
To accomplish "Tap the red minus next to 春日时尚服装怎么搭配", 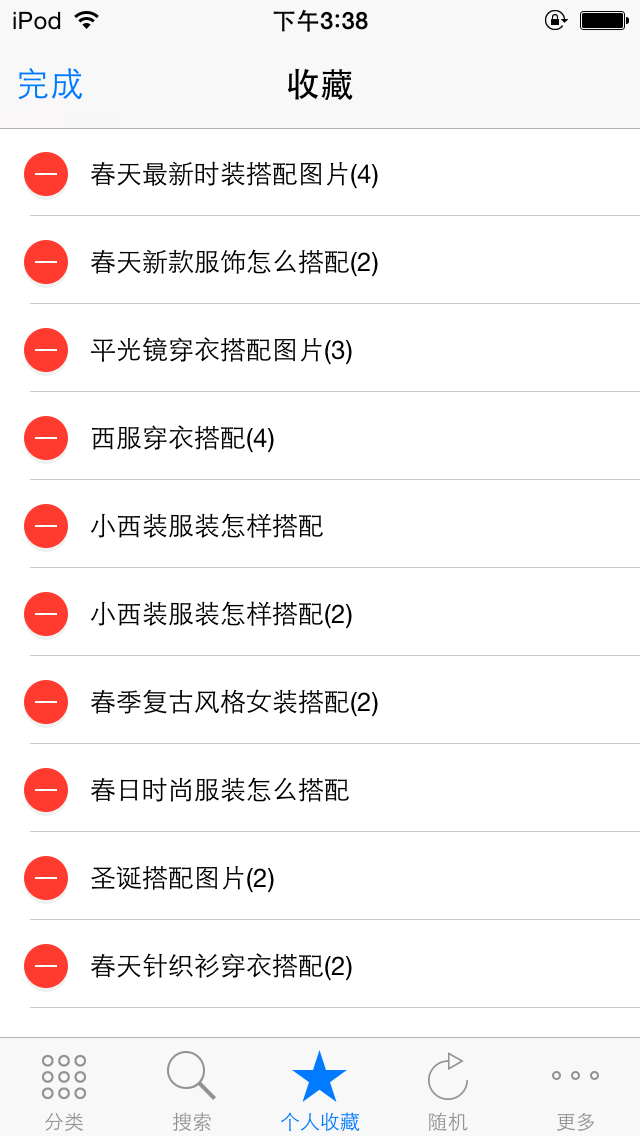I will [46, 790].
